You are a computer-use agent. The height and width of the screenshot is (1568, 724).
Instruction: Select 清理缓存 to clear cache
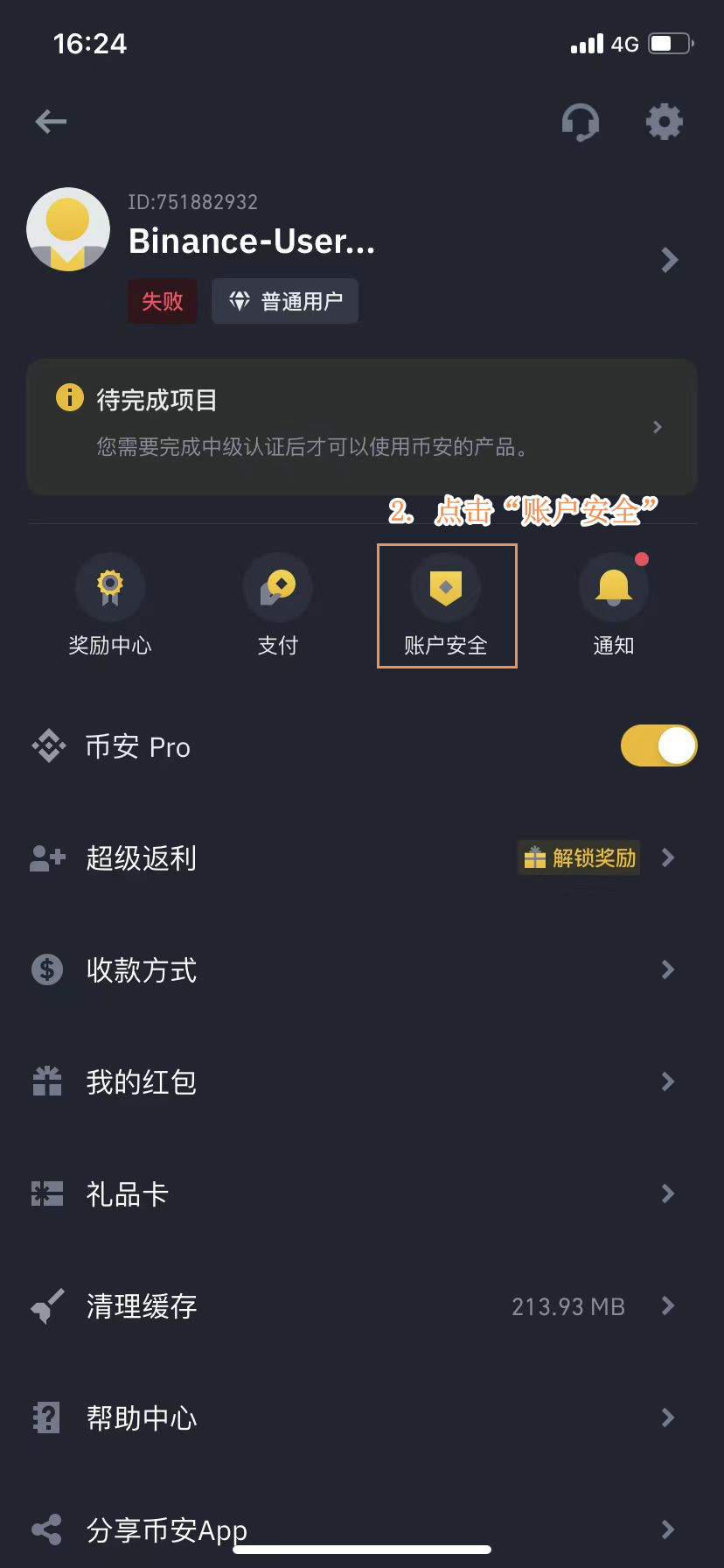362,1306
